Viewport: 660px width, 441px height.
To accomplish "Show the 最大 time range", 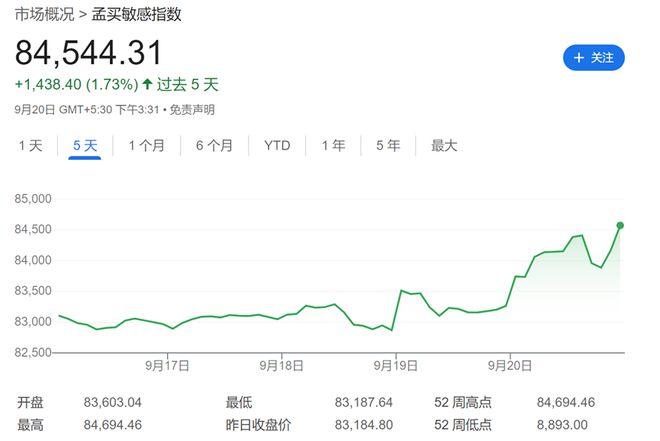I will (x=443, y=145).
